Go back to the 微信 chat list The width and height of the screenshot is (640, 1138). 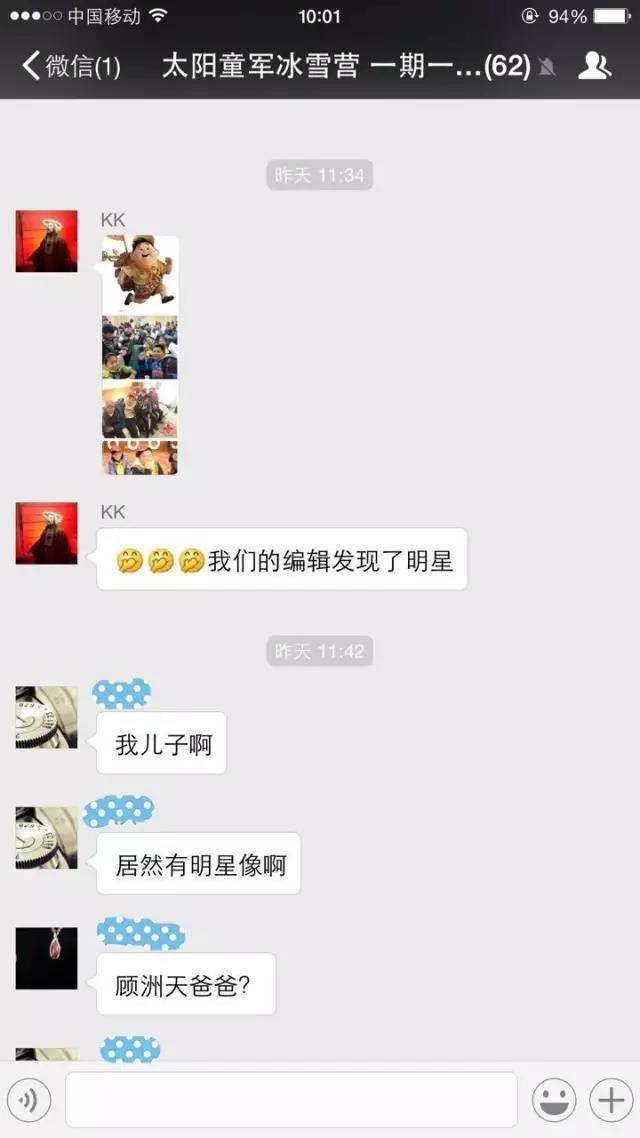[70, 67]
